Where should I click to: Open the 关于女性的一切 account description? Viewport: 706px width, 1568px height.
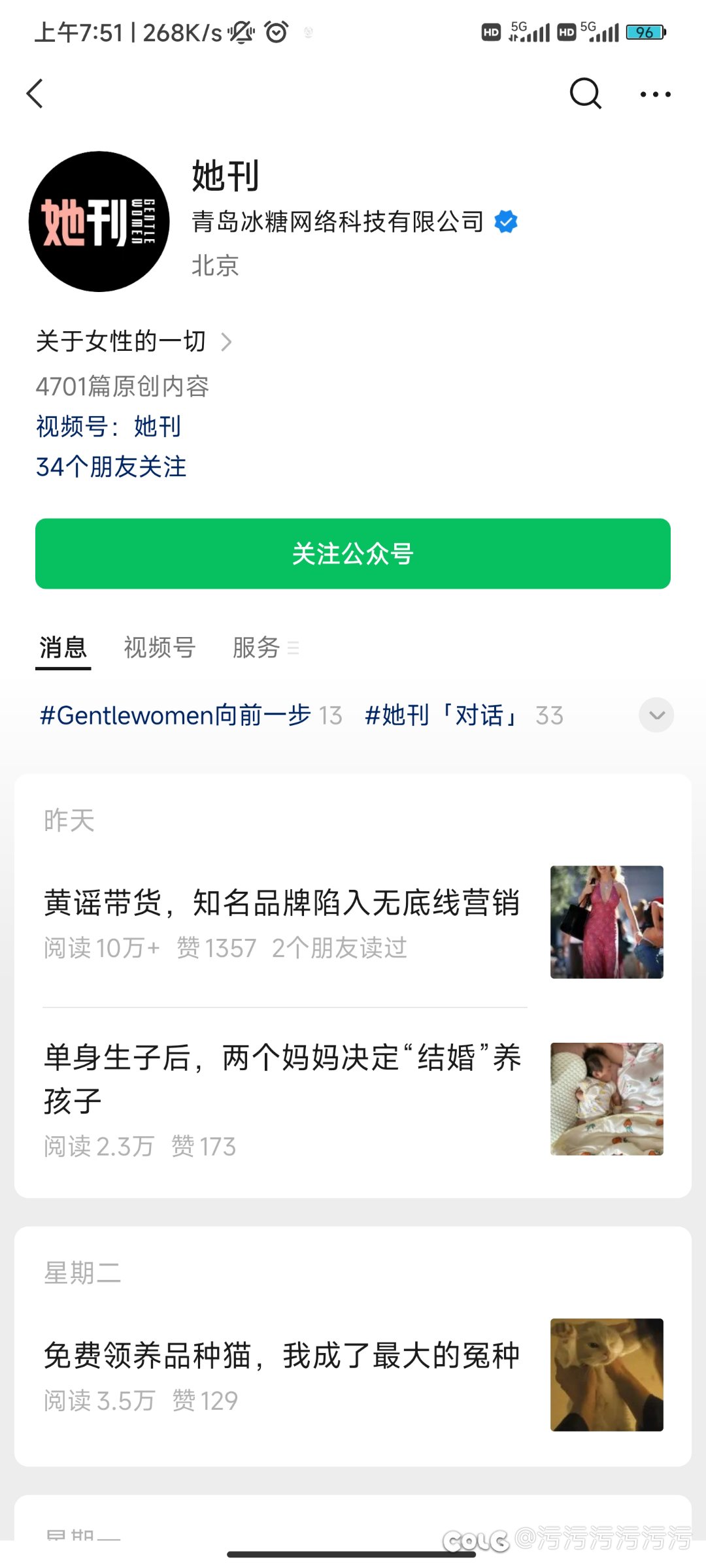click(x=134, y=341)
